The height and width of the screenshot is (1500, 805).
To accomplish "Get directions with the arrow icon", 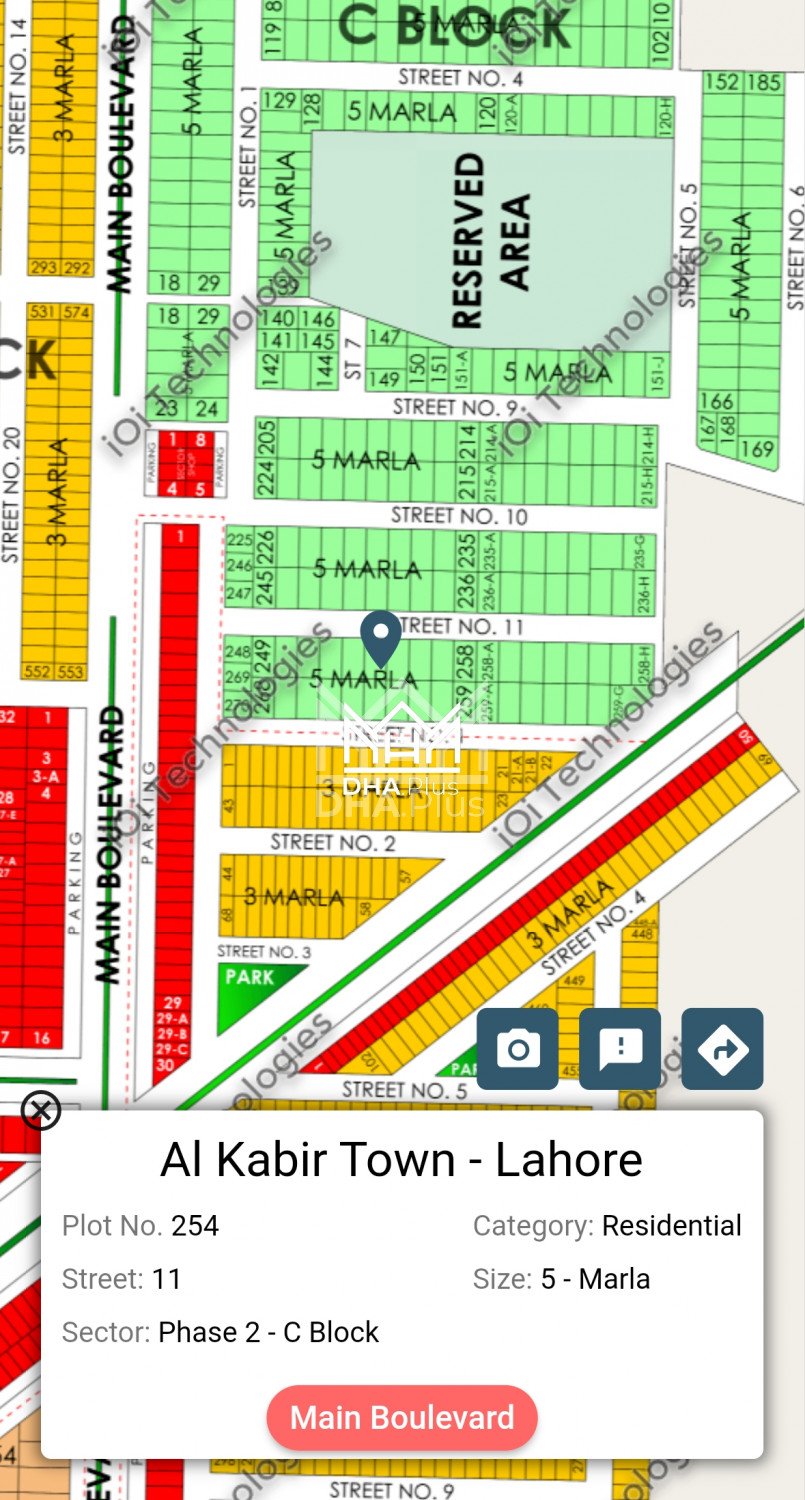I will (722, 1049).
